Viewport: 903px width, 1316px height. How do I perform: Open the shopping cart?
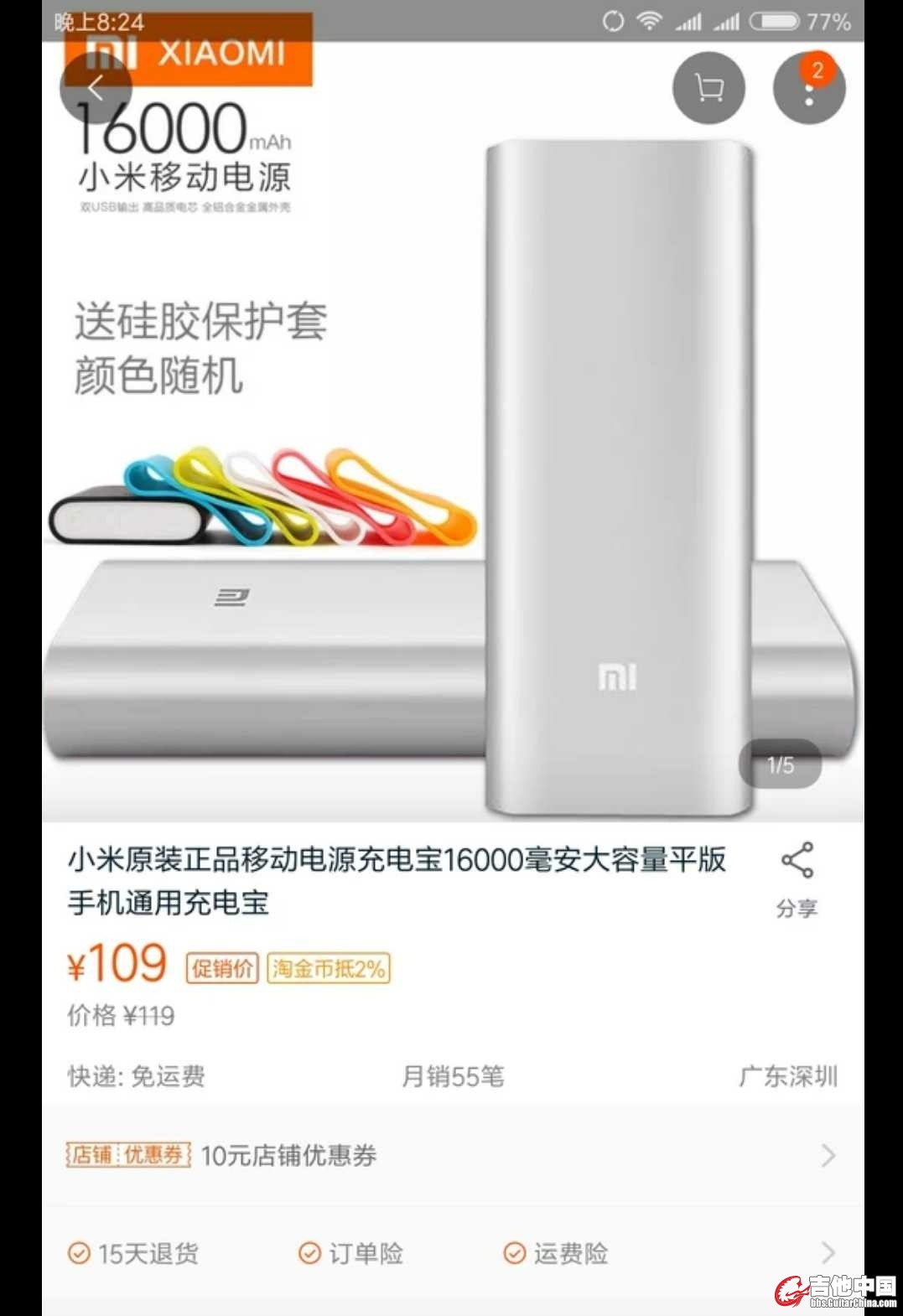click(708, 88)
